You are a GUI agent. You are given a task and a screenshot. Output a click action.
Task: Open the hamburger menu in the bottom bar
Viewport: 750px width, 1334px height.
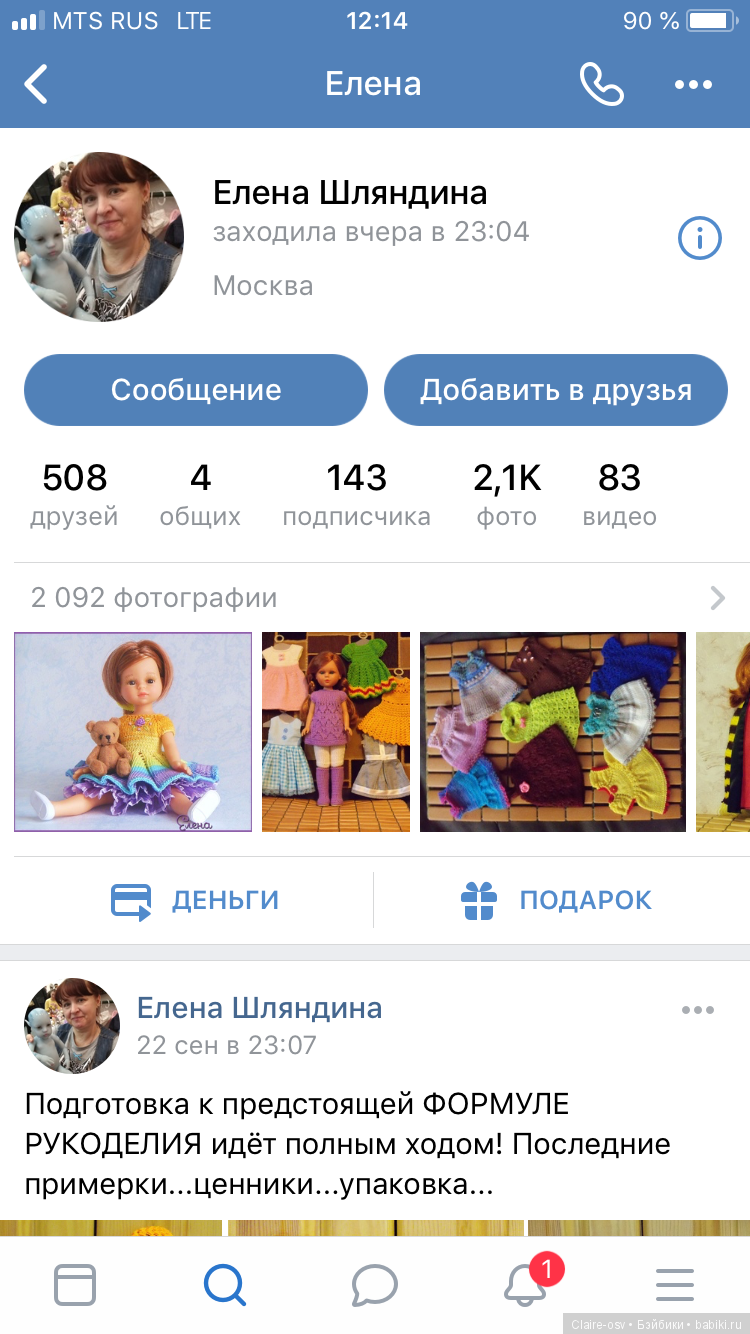coord(675,1286)
